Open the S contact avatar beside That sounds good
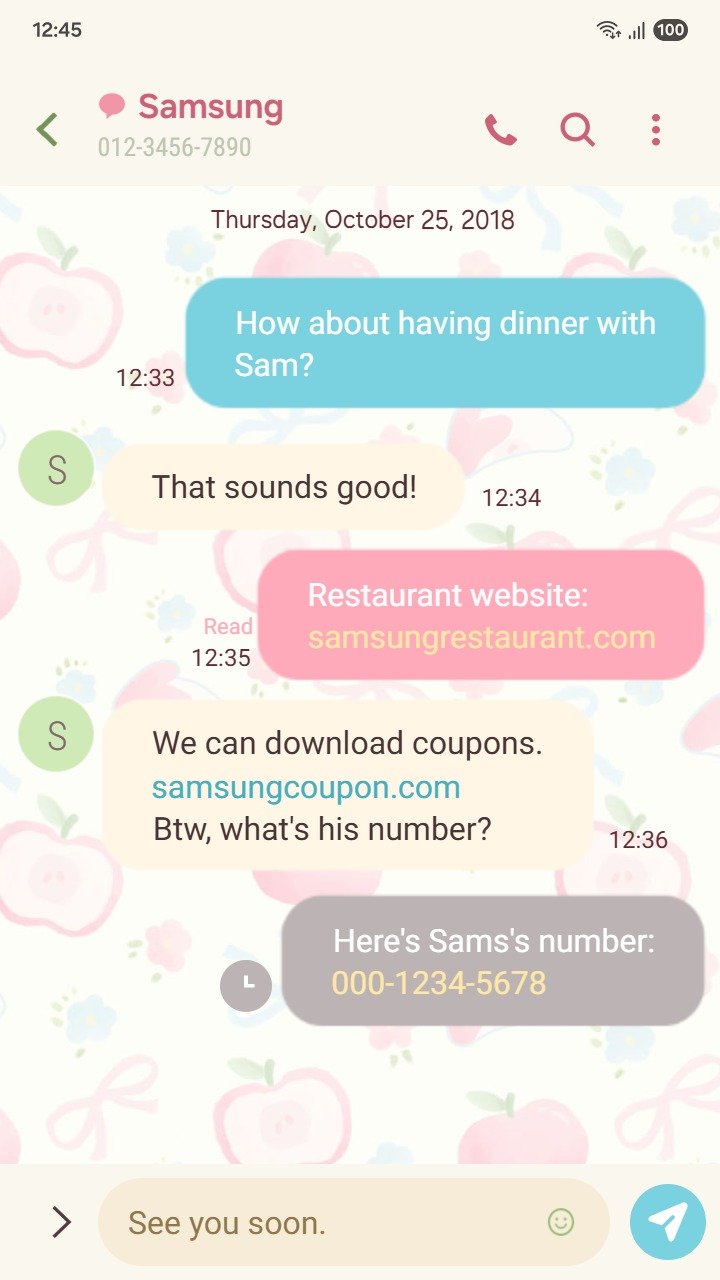720x1280 pixels. point(56,468)
